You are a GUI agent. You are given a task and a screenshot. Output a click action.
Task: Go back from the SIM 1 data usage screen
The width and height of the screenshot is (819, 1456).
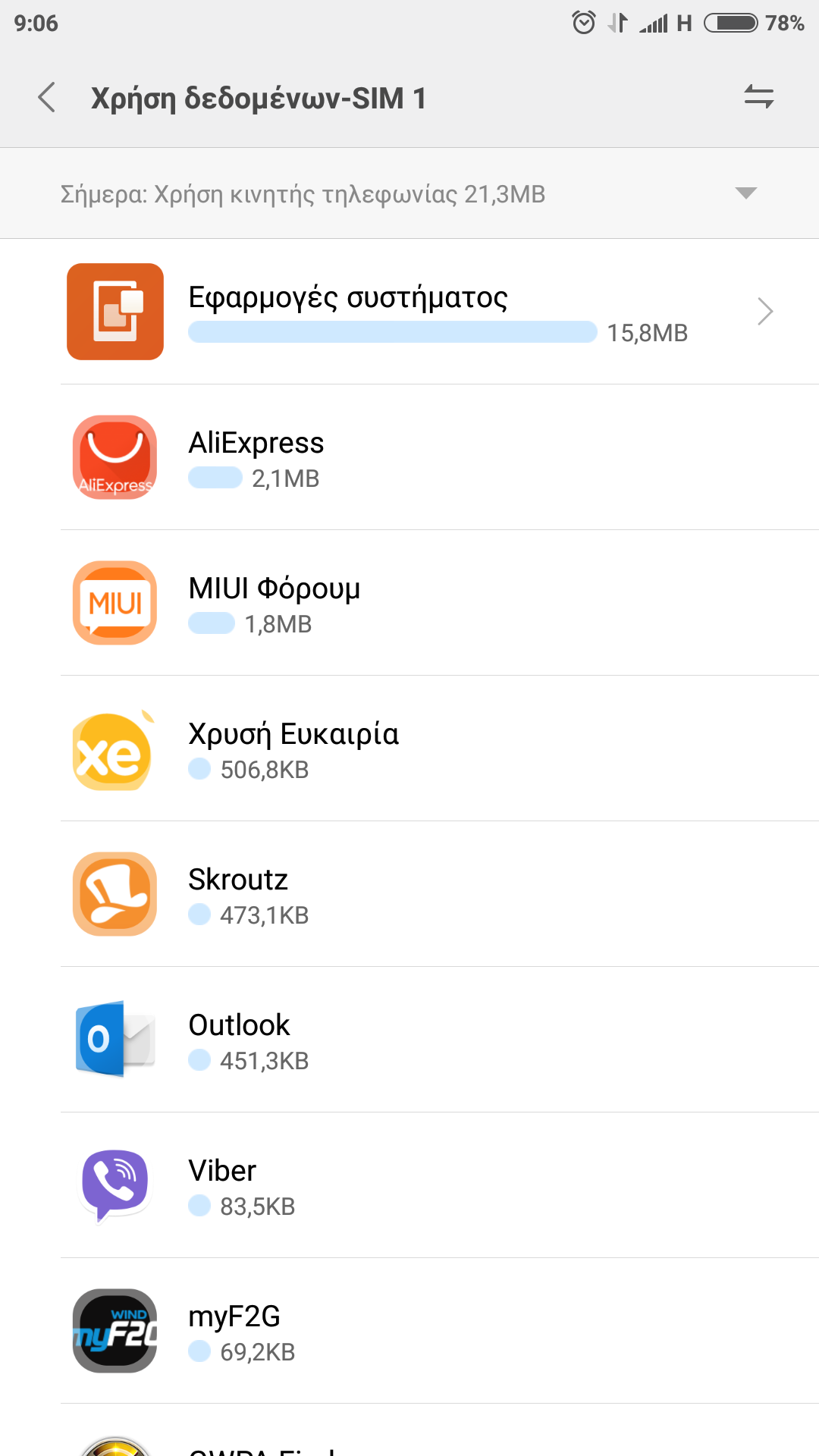click(47, 98)
